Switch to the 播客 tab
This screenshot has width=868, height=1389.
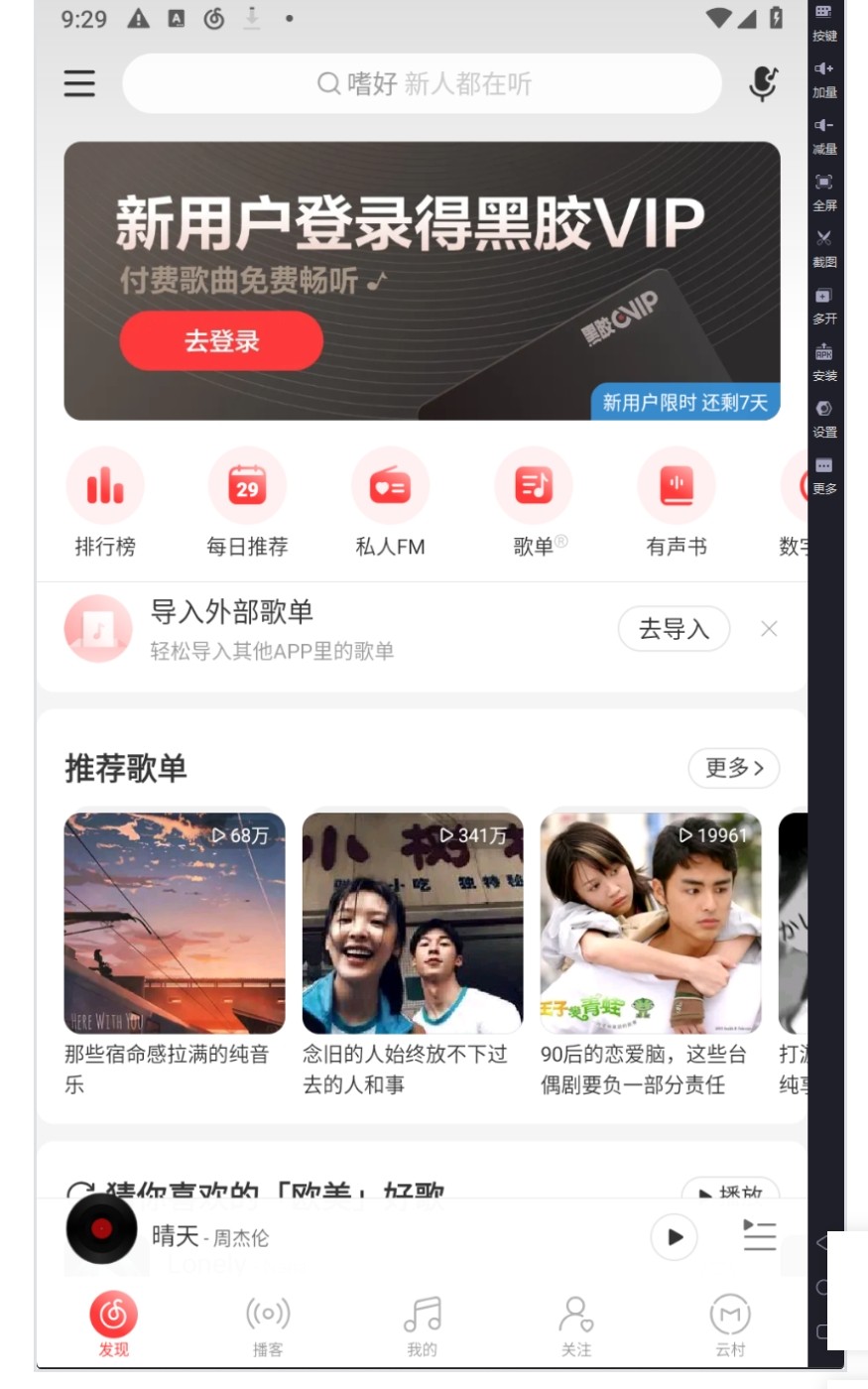[268, 1325]
